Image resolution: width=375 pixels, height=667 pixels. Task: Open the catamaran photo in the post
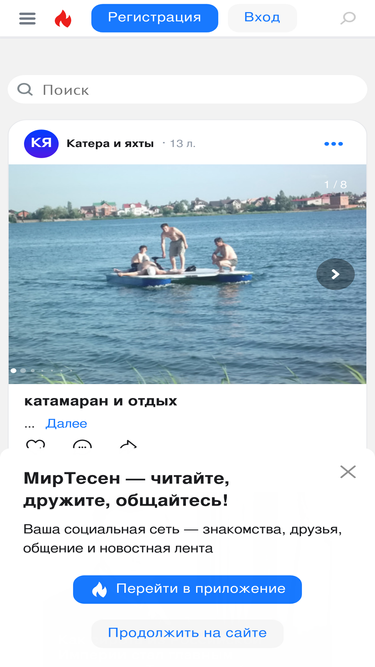[x=187, y=274]
